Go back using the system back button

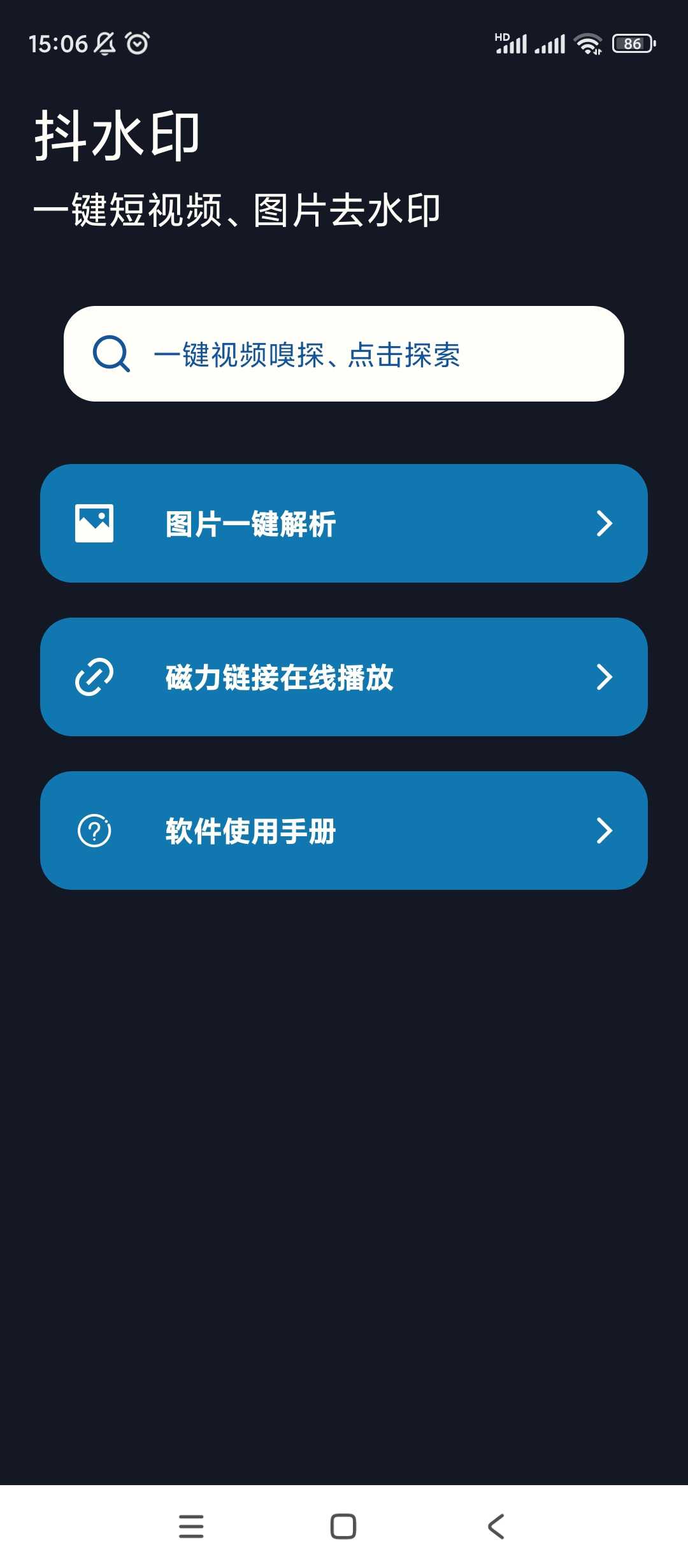[496, 1527]
